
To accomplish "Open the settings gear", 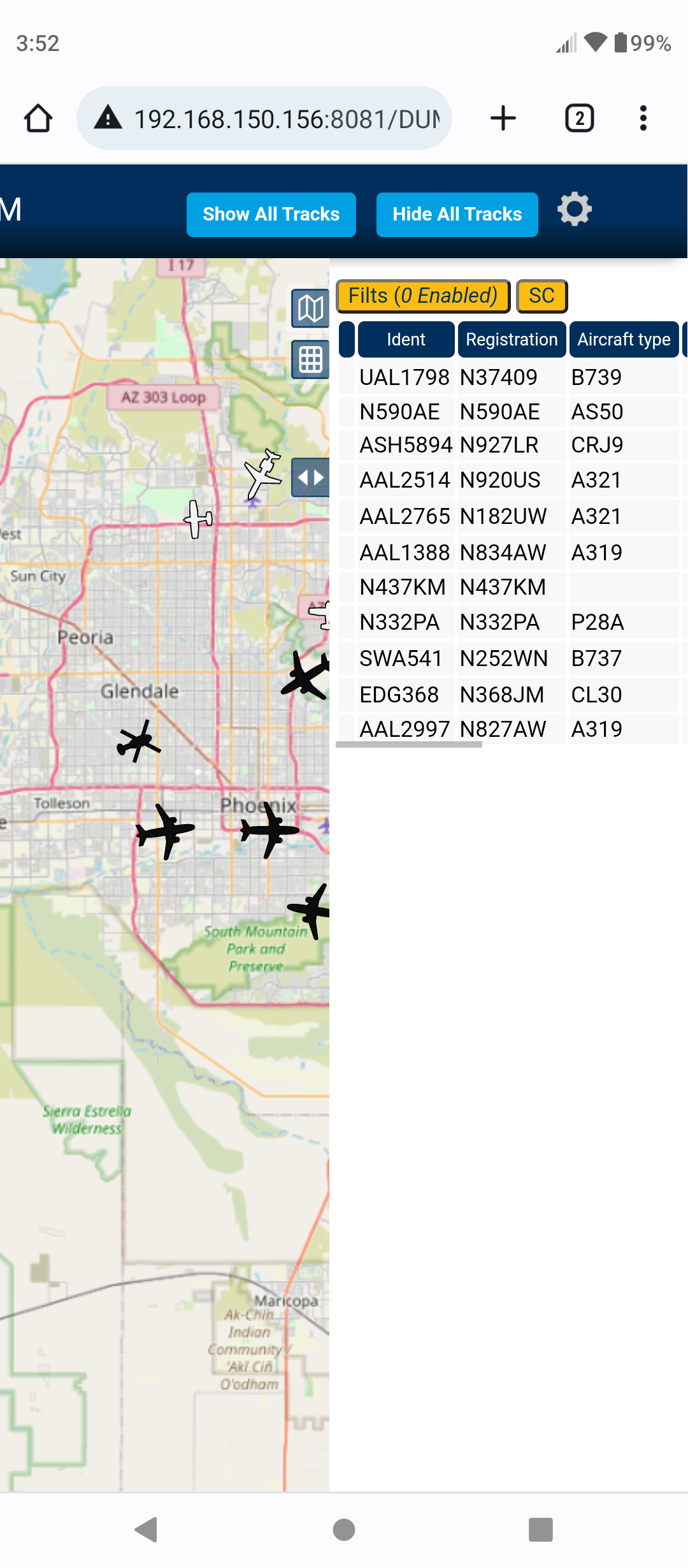I will 574,209.
